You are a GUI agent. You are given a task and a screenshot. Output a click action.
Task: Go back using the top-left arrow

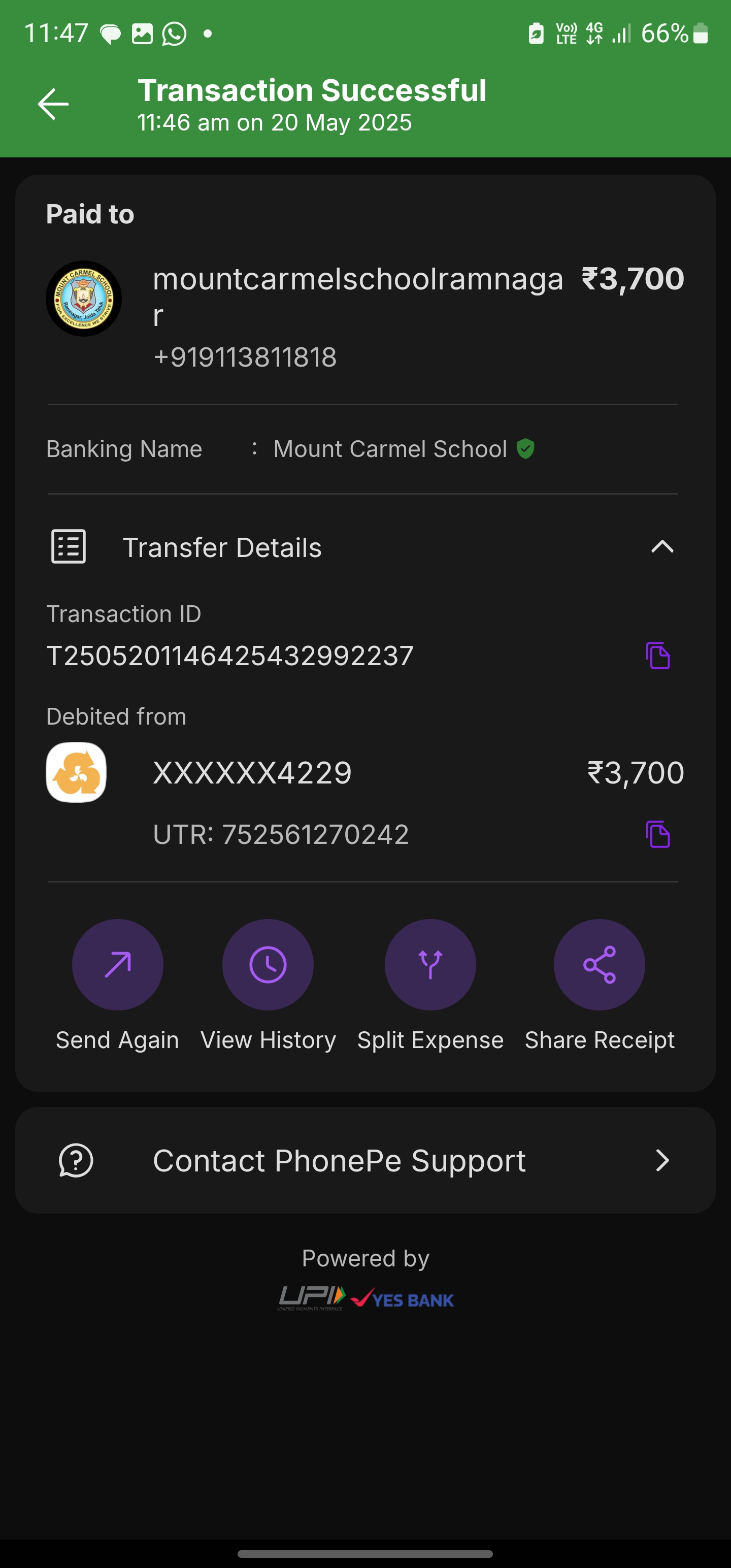coord(53,104)
